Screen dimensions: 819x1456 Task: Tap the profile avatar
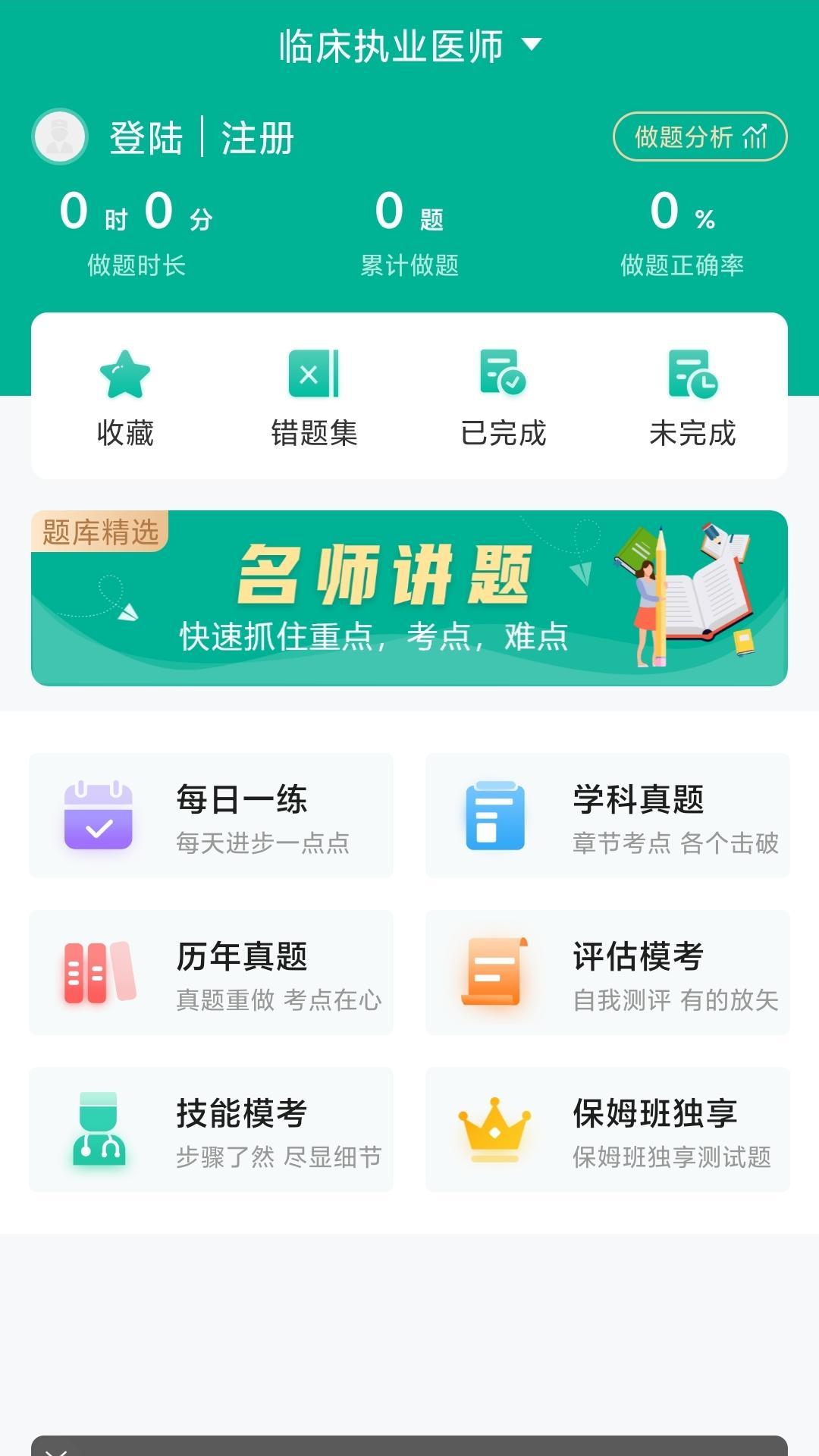tap(60, 137)
